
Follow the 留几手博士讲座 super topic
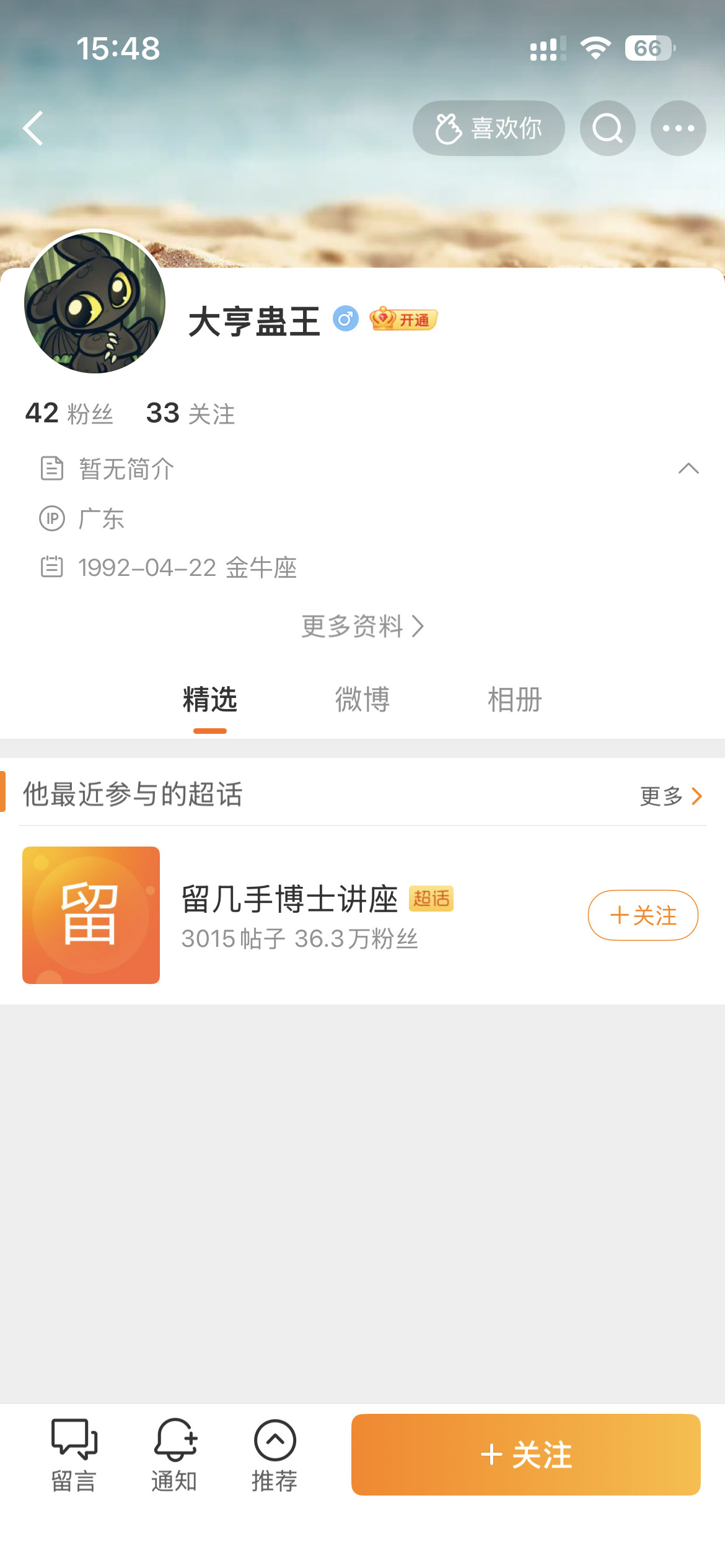point(643,915)
